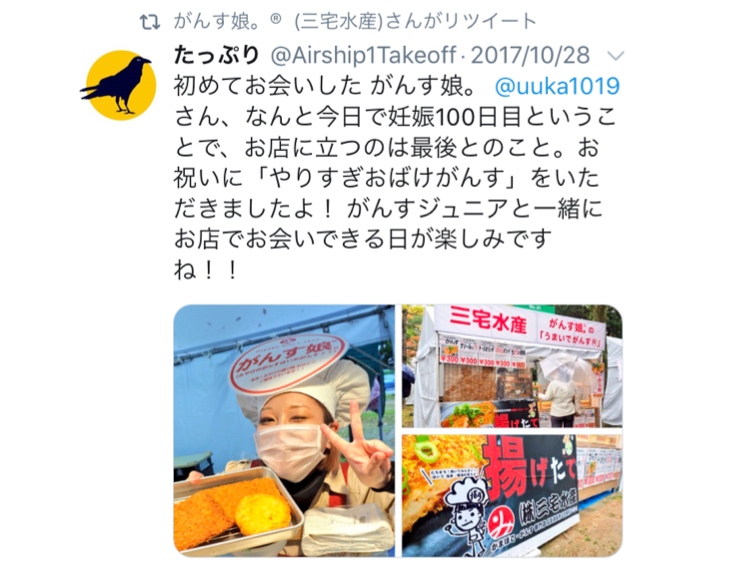The width and height of the screenshot is (750, 563).
Task: Open the crow profile avatar of たっぷり
Action: 120,85
